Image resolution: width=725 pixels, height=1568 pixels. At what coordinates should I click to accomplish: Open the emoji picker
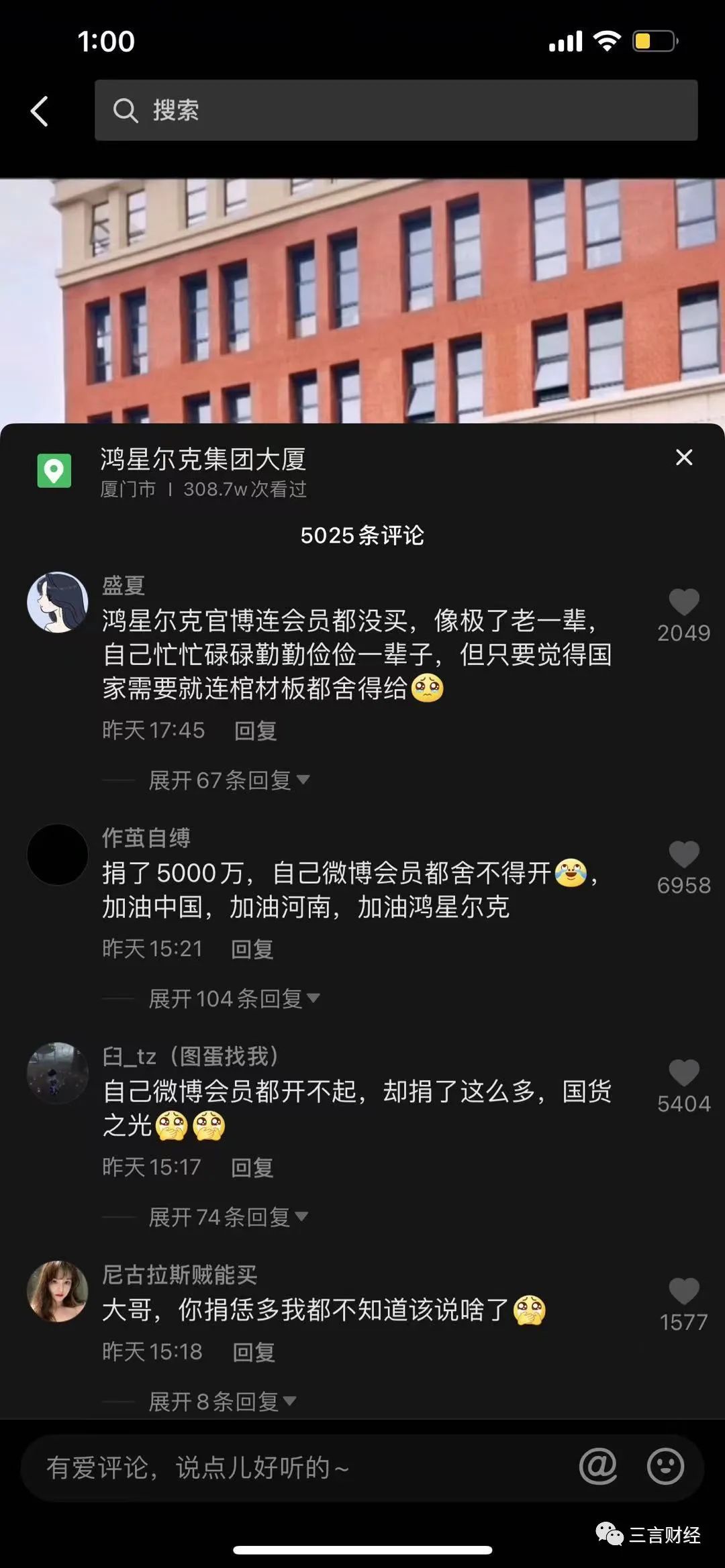(x=665, y=1467)
